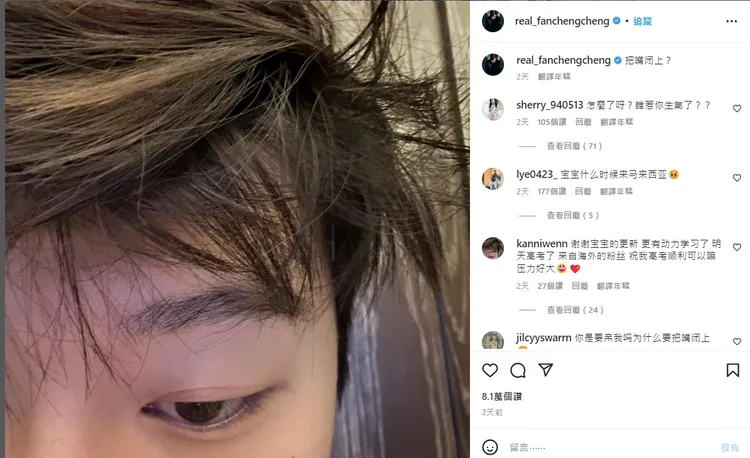Viewport: 750px width, 458px height.
Task: Expand the 71 replies under sherry_940513's comment
Action: 574,146
